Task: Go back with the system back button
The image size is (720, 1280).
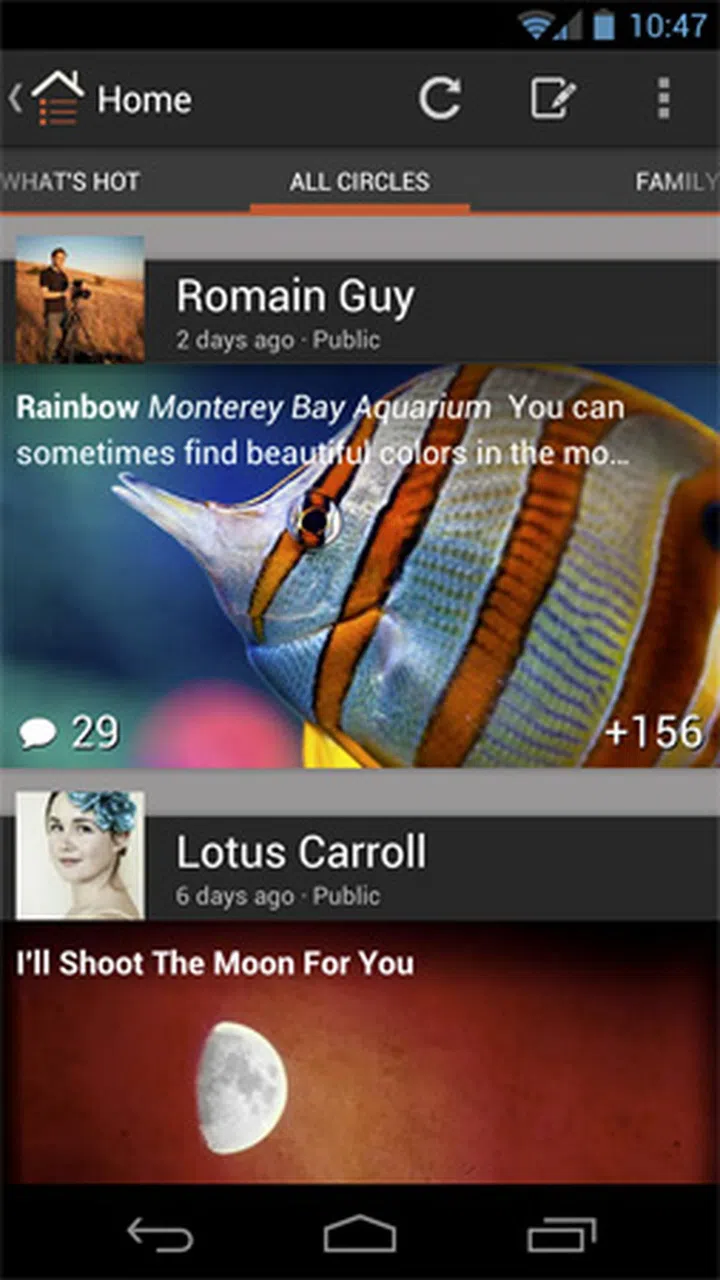Action: coord(160,1236)
